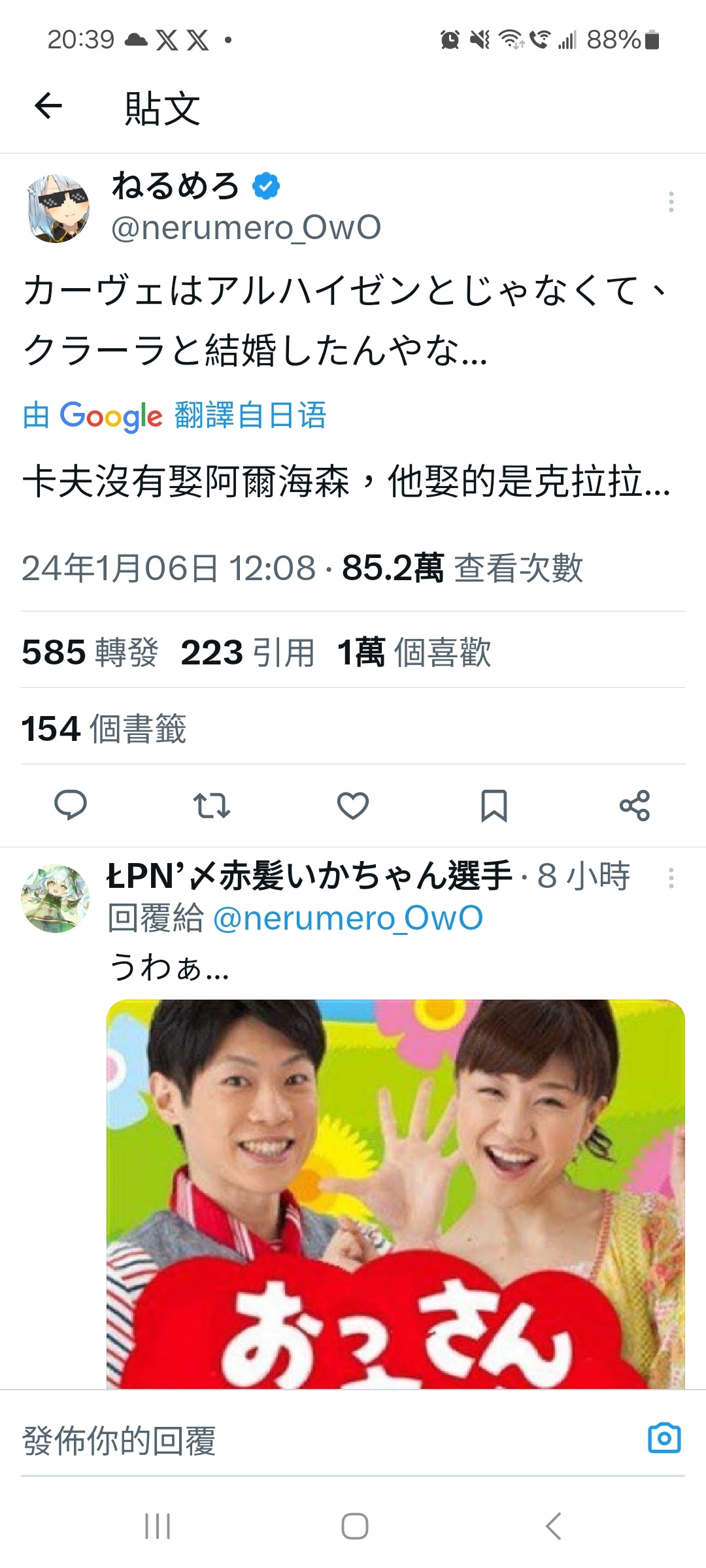Like the post with heart icon
The height and width of the screenshot is (1568, 706).
click(x=353, y=805)
